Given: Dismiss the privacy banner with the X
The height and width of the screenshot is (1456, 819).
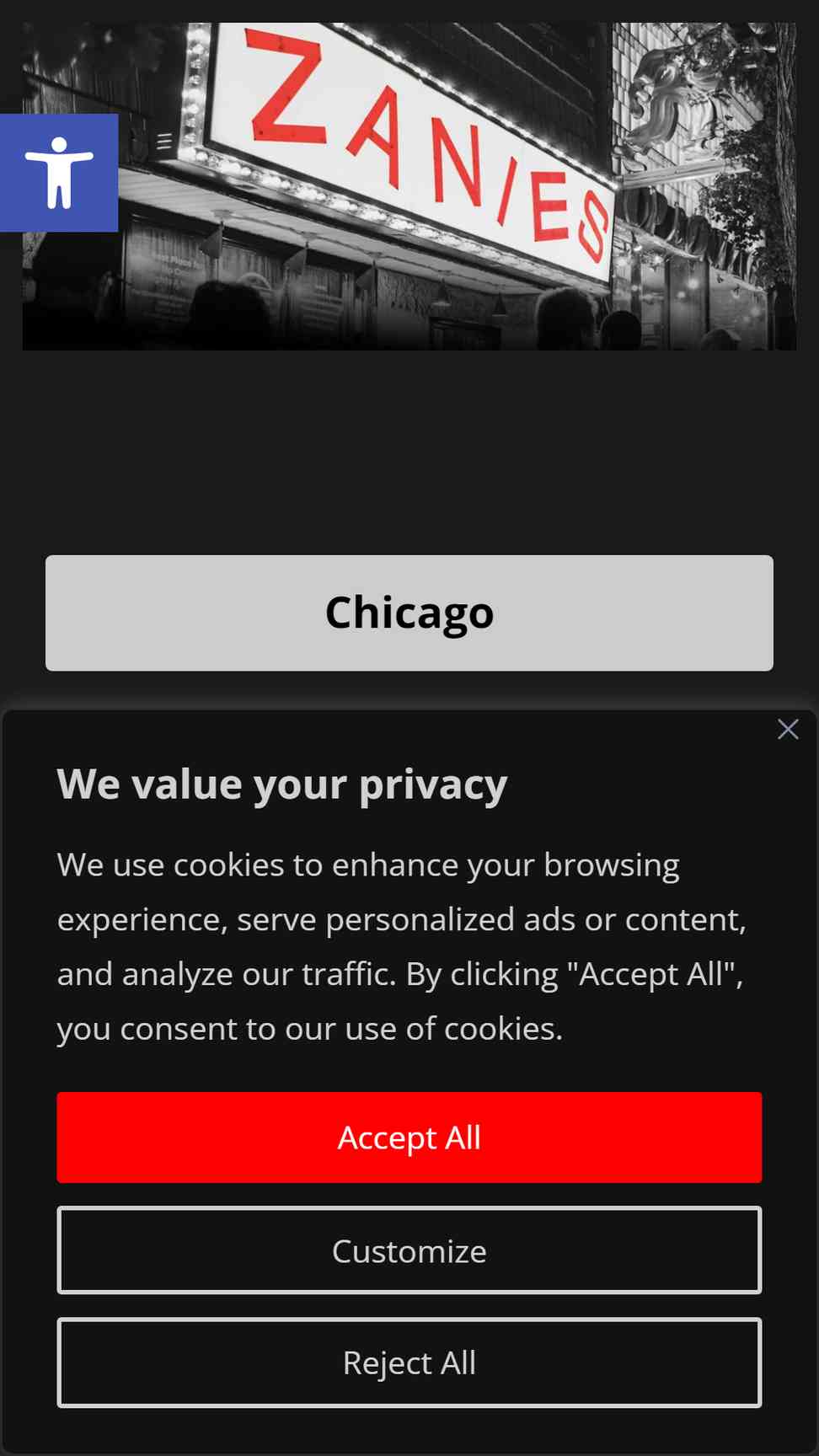Looking at the screenshot, I should click(788, 730).
